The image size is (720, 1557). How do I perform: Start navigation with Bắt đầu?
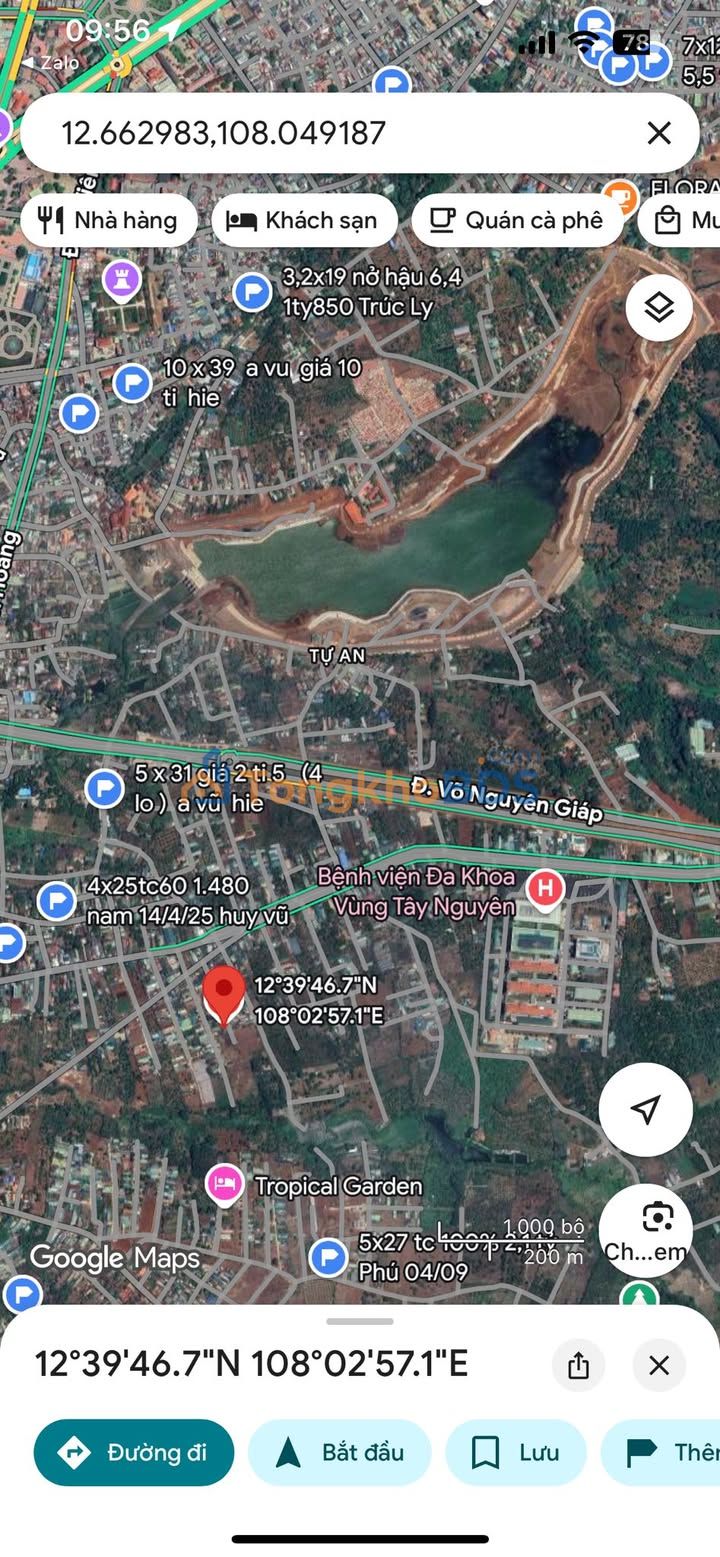[x=339, y=1453]
